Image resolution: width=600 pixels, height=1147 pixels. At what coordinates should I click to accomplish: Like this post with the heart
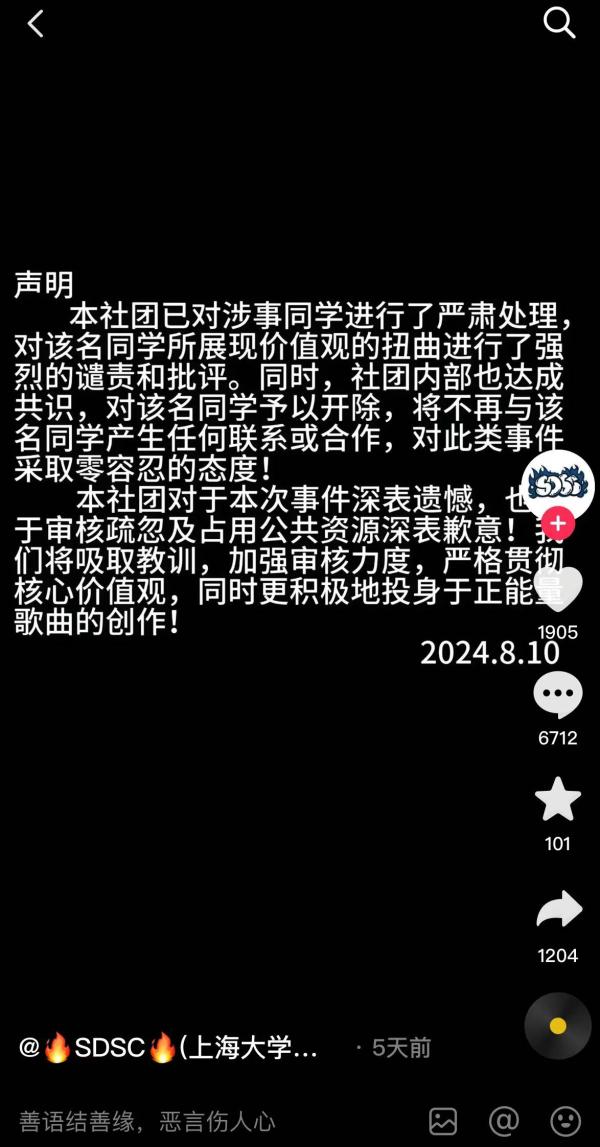click(x=558, y=591)
